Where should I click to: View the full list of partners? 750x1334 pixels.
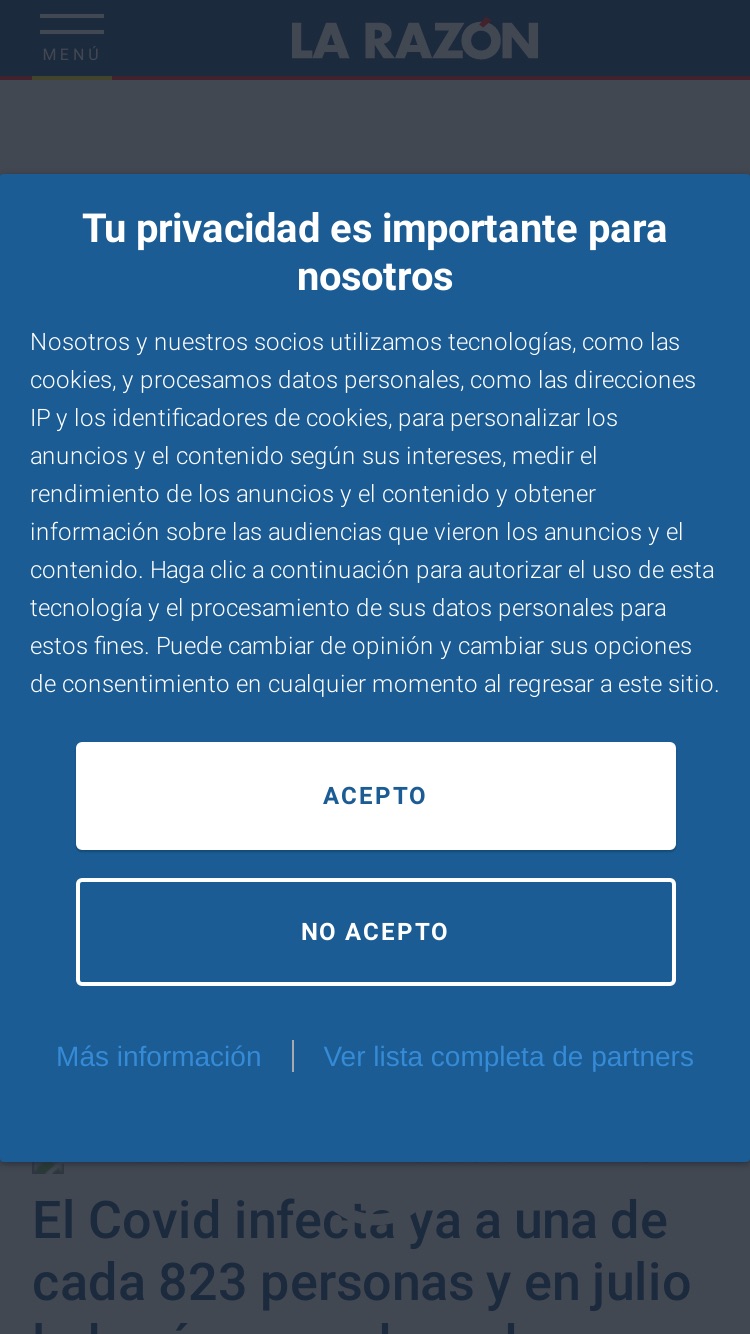click(509, 1057)
